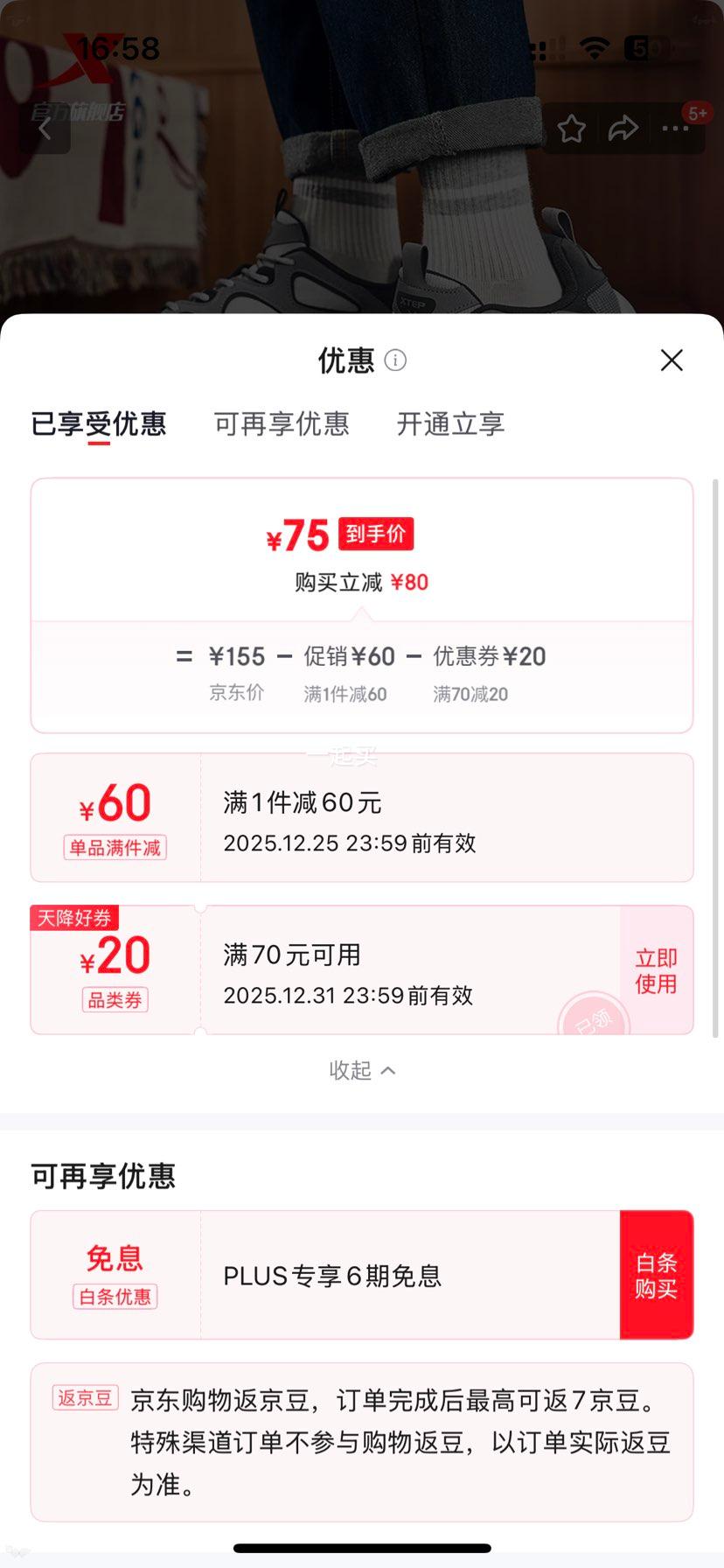Tap the 返京豆 label icon
This screenshot has height=1568, width=724.
coord(84,1398)
